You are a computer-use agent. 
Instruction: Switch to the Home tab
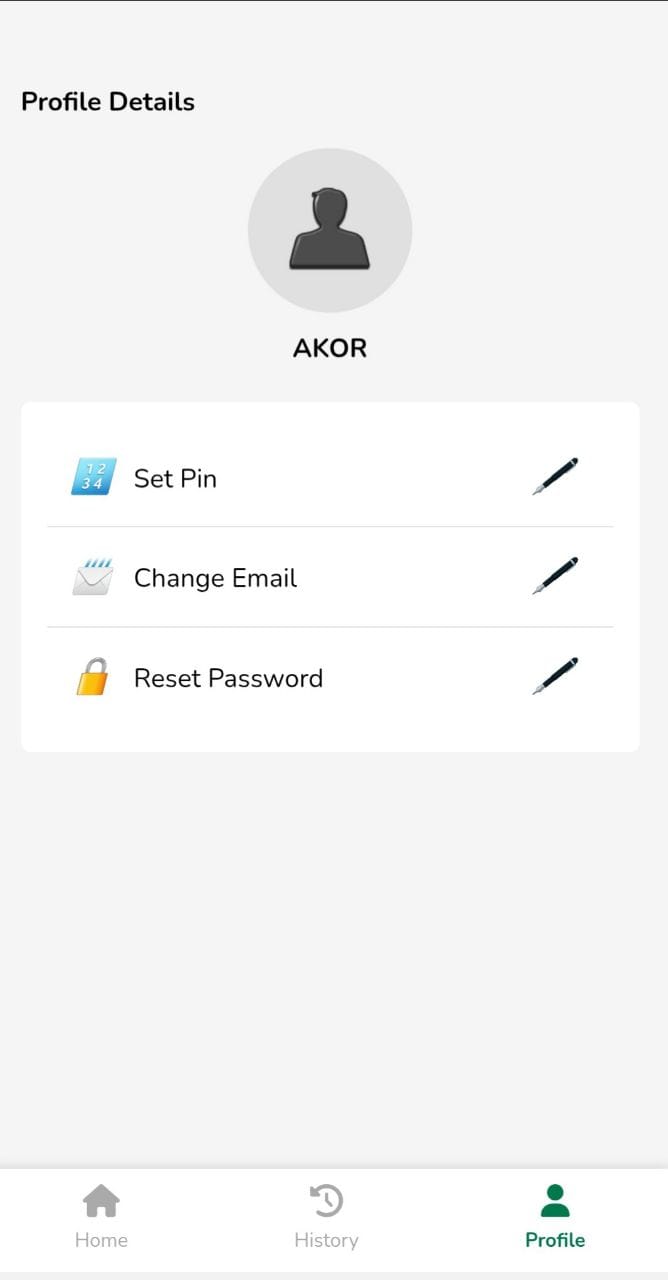101,1216
